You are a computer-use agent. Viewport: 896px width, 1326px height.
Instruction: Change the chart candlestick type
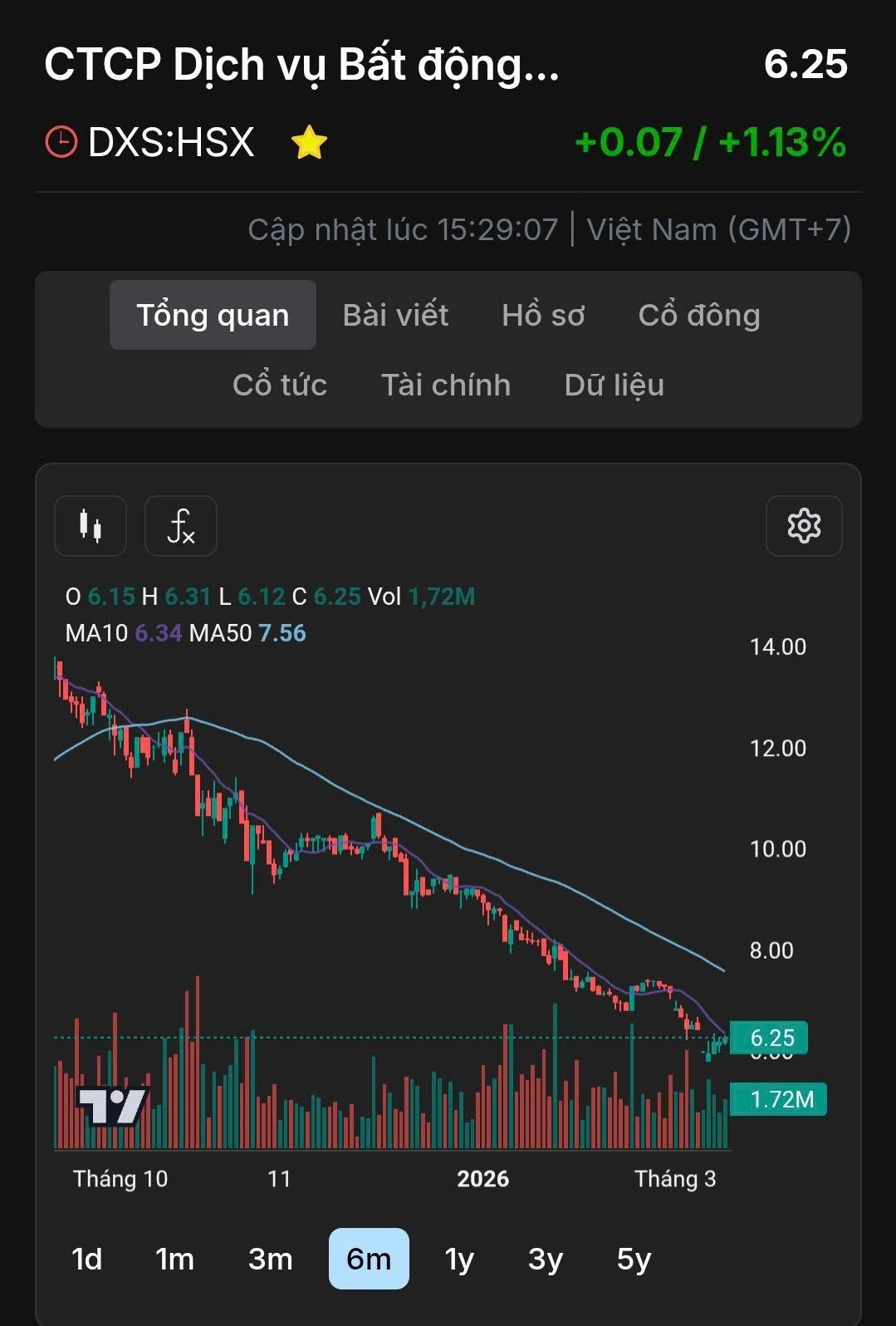pos(91,526)
